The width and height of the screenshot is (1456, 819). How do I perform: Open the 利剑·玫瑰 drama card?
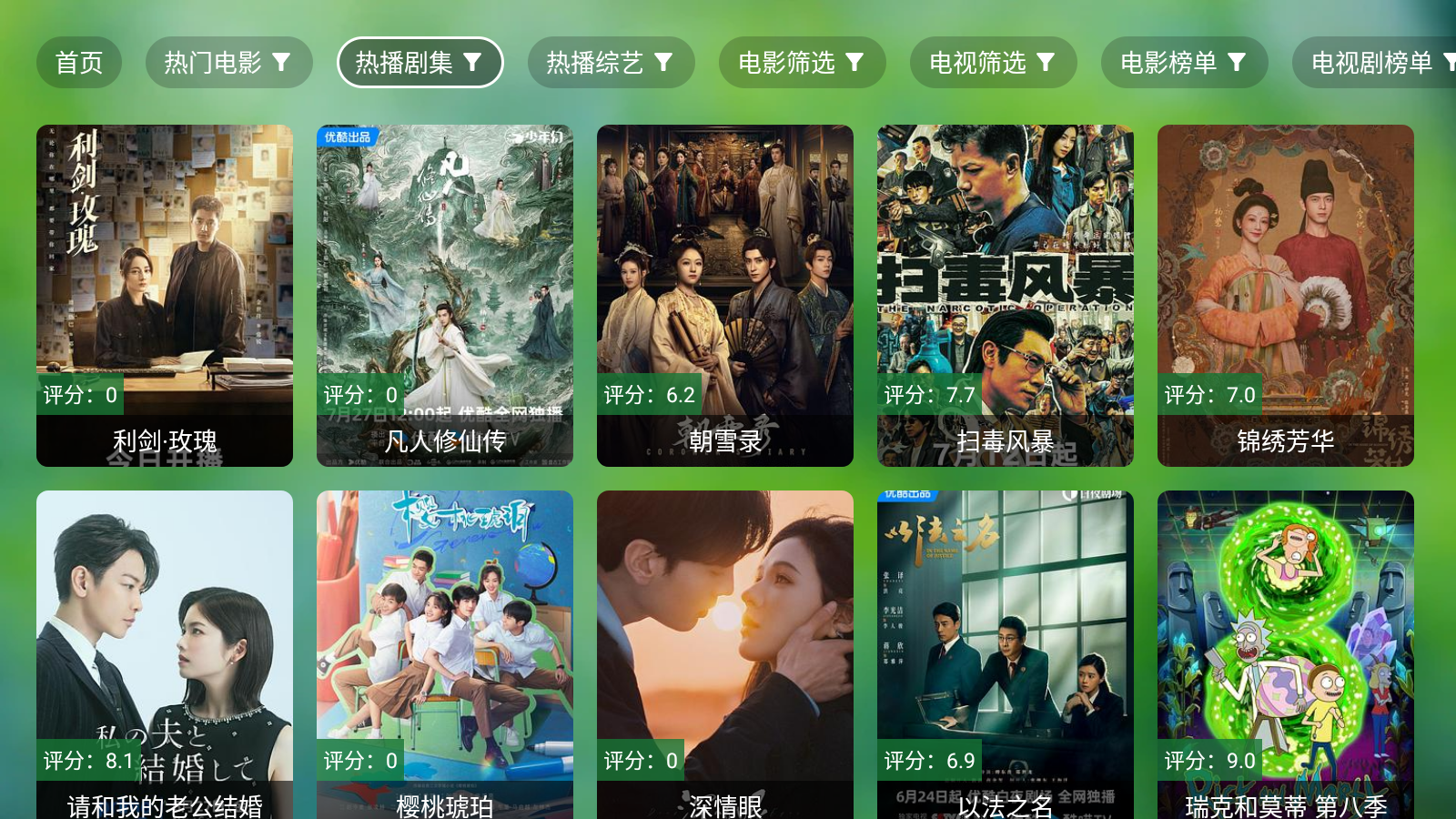[x=165, y=295]
